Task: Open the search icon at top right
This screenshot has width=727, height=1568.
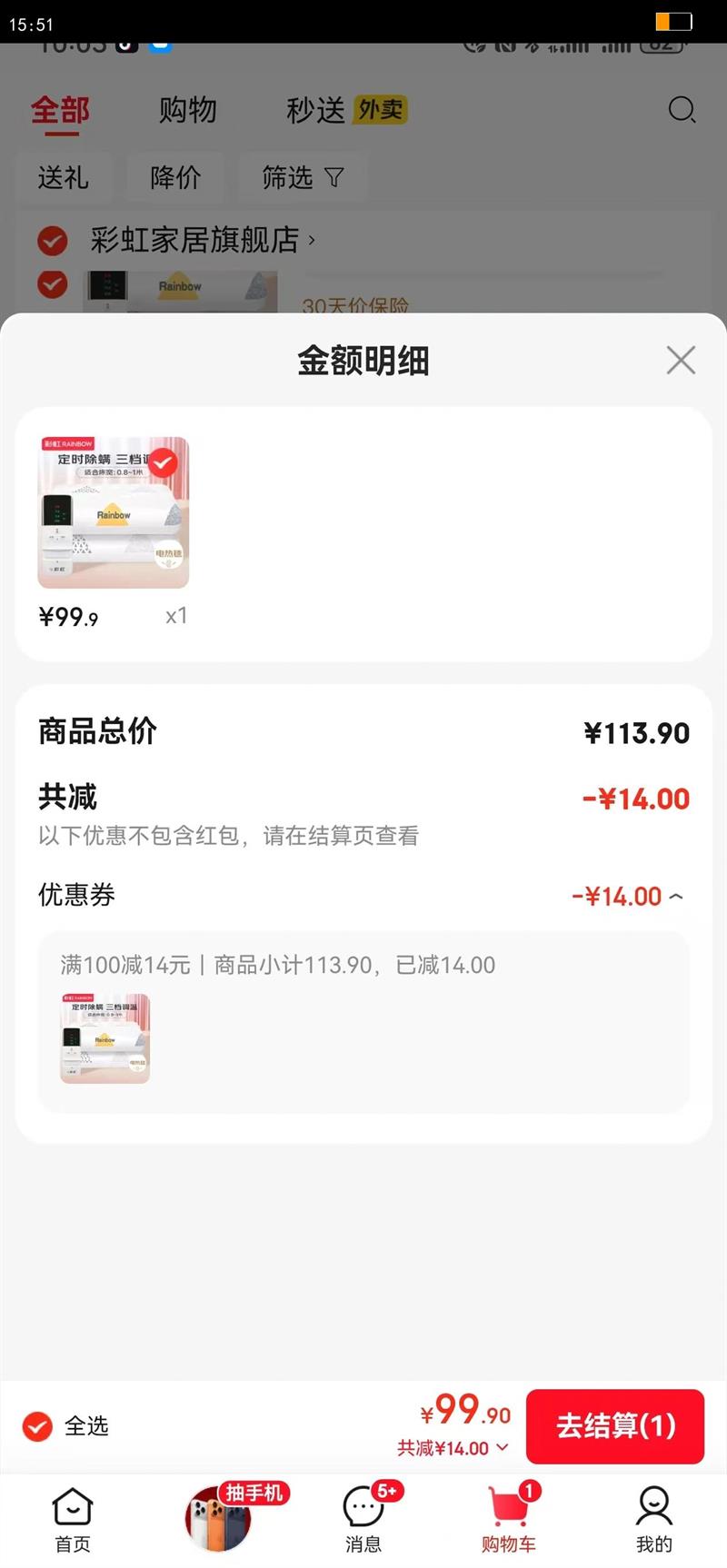Action: coord(681,111)
